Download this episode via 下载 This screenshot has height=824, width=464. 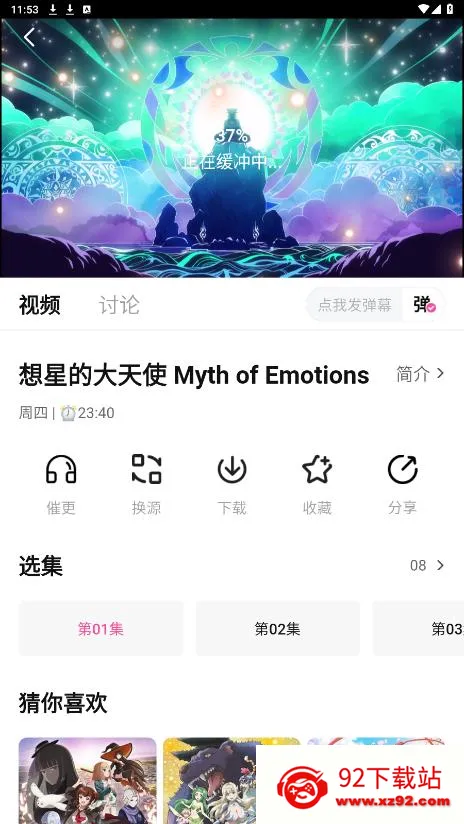(232, 484)
